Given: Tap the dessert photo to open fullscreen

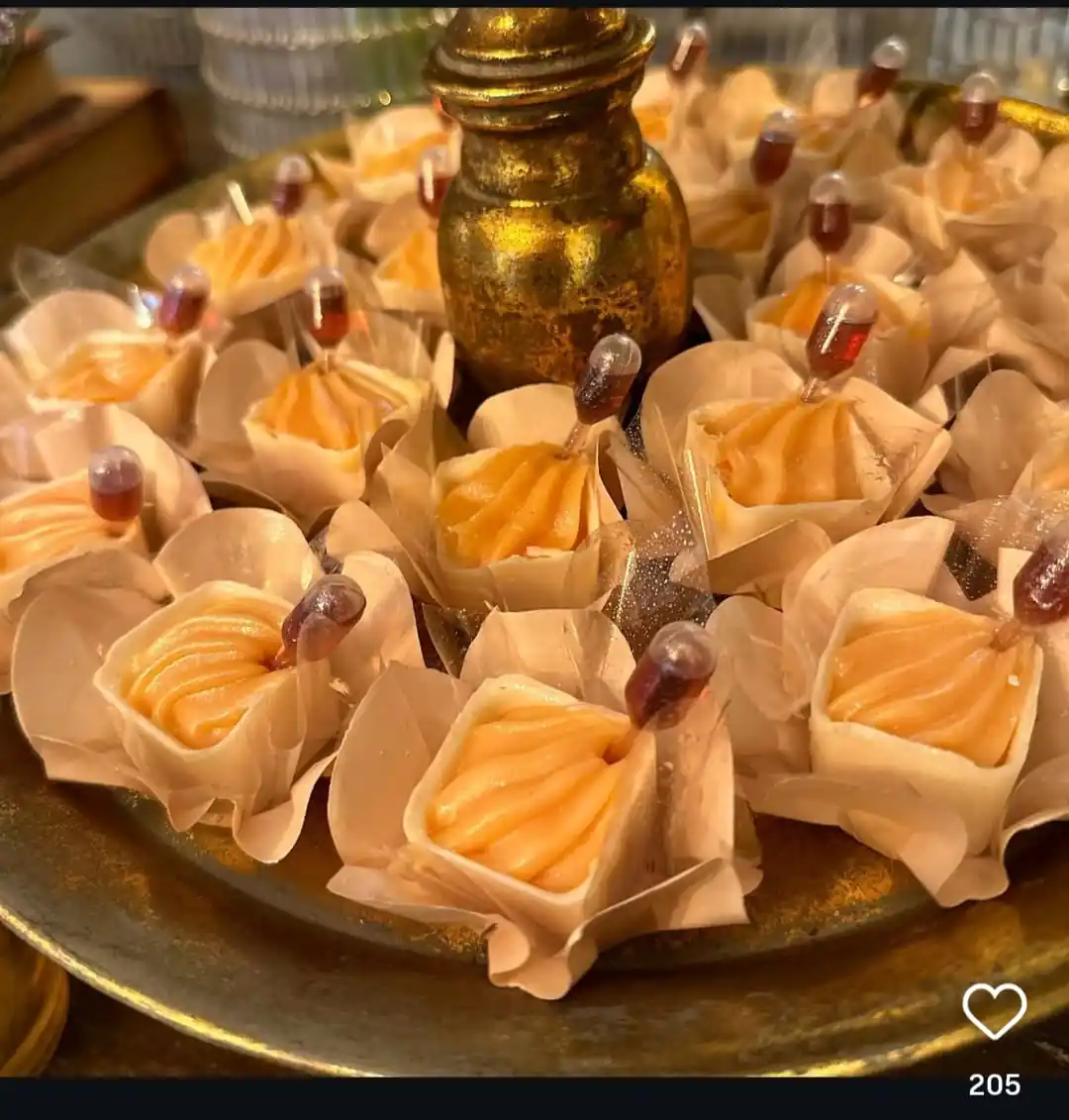Looking at the screenshot, I should 534,545.
